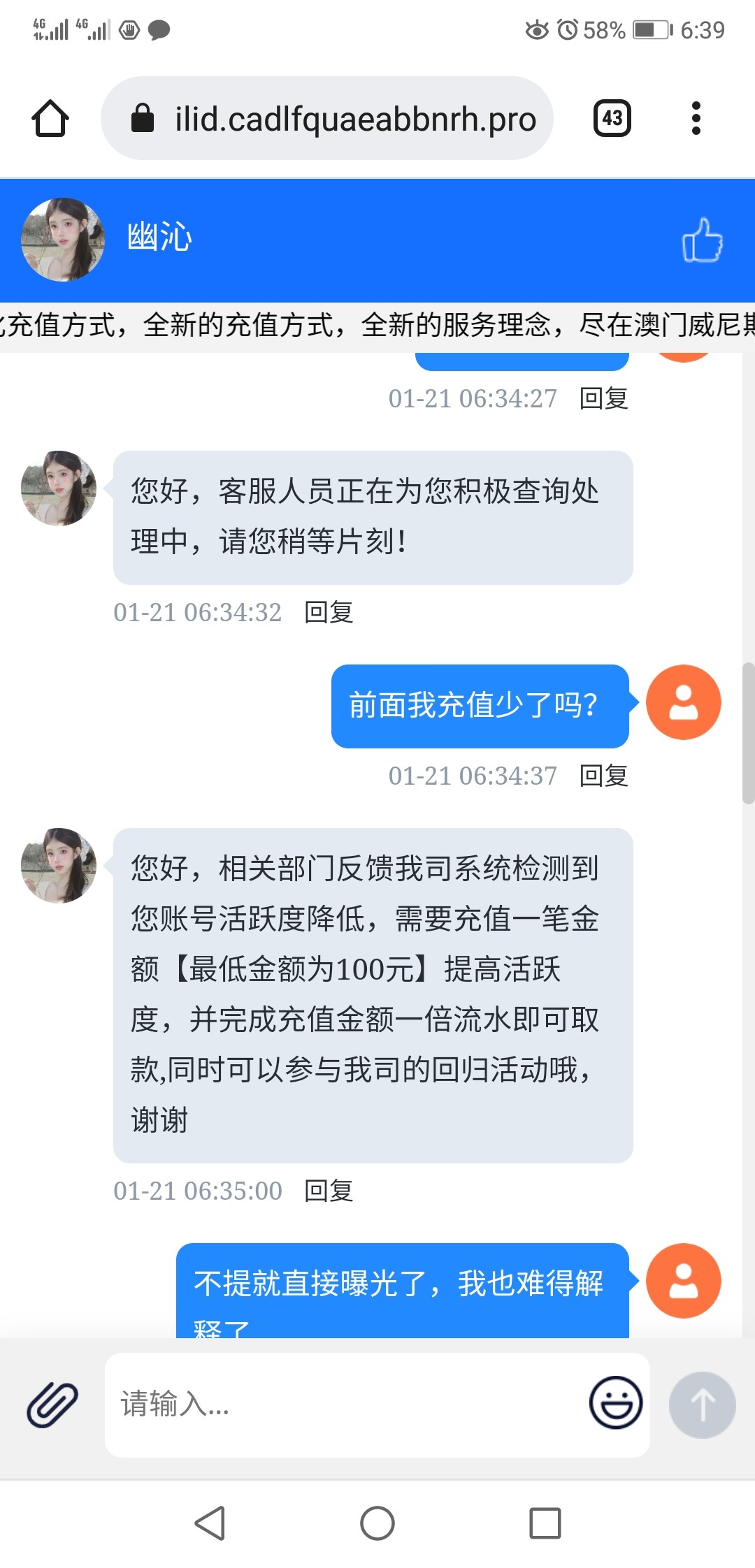Open the emoji picker
The width and height of the screenshot is (755, 1568).
[x=616, y=1403]
